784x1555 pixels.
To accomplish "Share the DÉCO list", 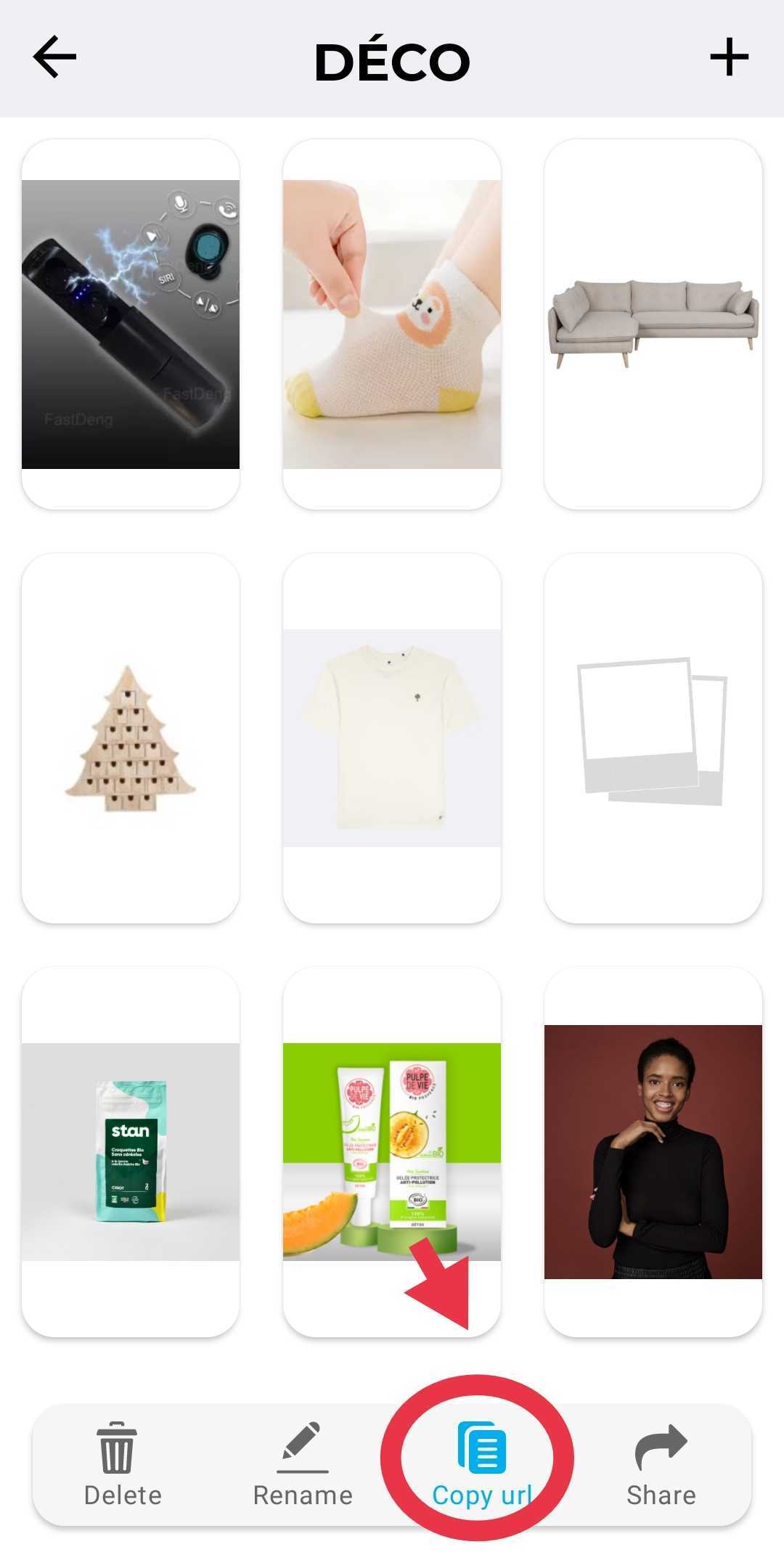I will click(x=661, y=1465).
